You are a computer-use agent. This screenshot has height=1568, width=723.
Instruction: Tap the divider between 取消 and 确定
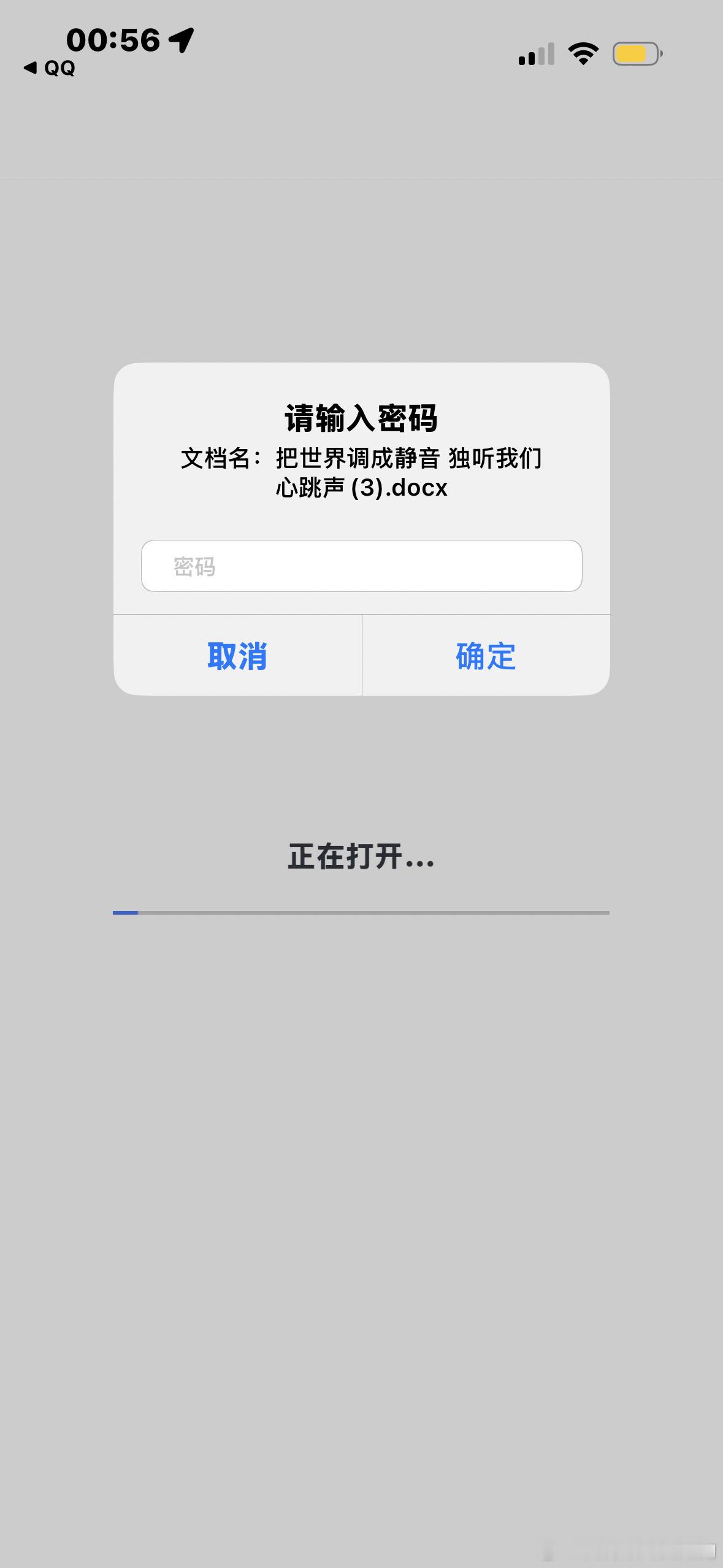coord(361,655)
